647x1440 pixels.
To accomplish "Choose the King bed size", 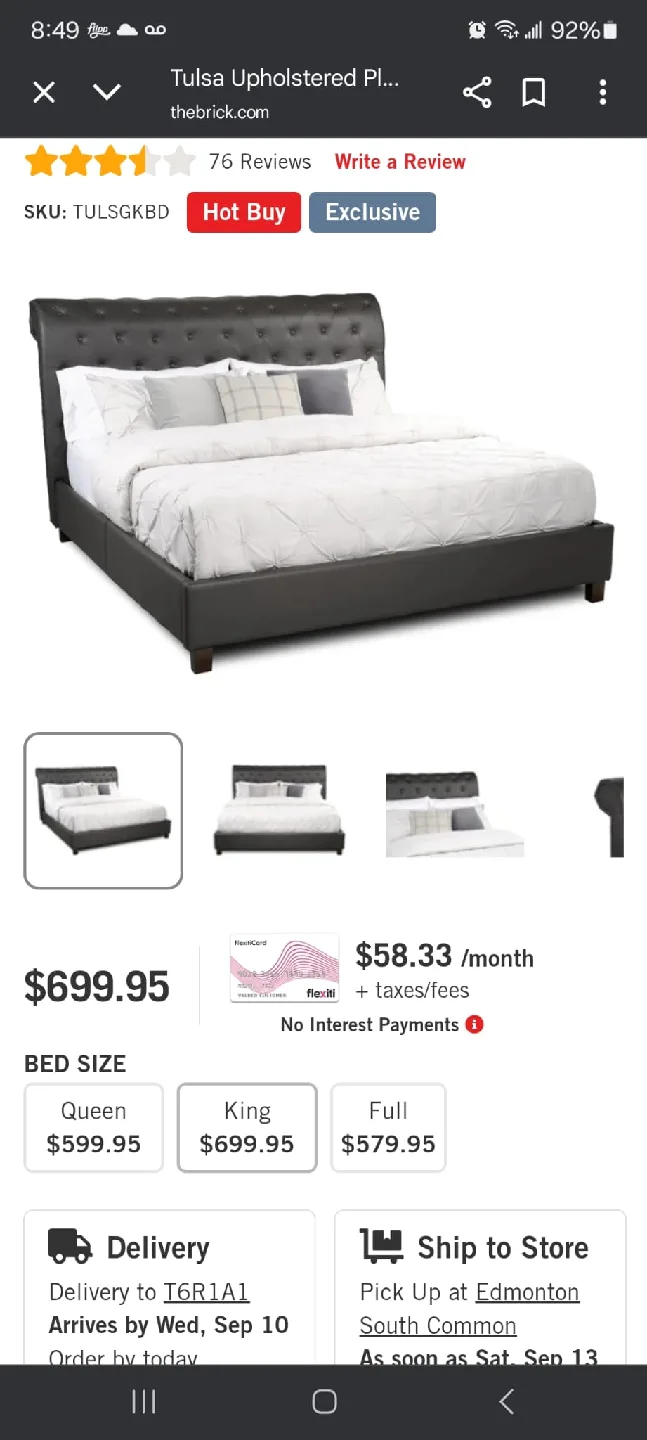I will point(247,1127).
